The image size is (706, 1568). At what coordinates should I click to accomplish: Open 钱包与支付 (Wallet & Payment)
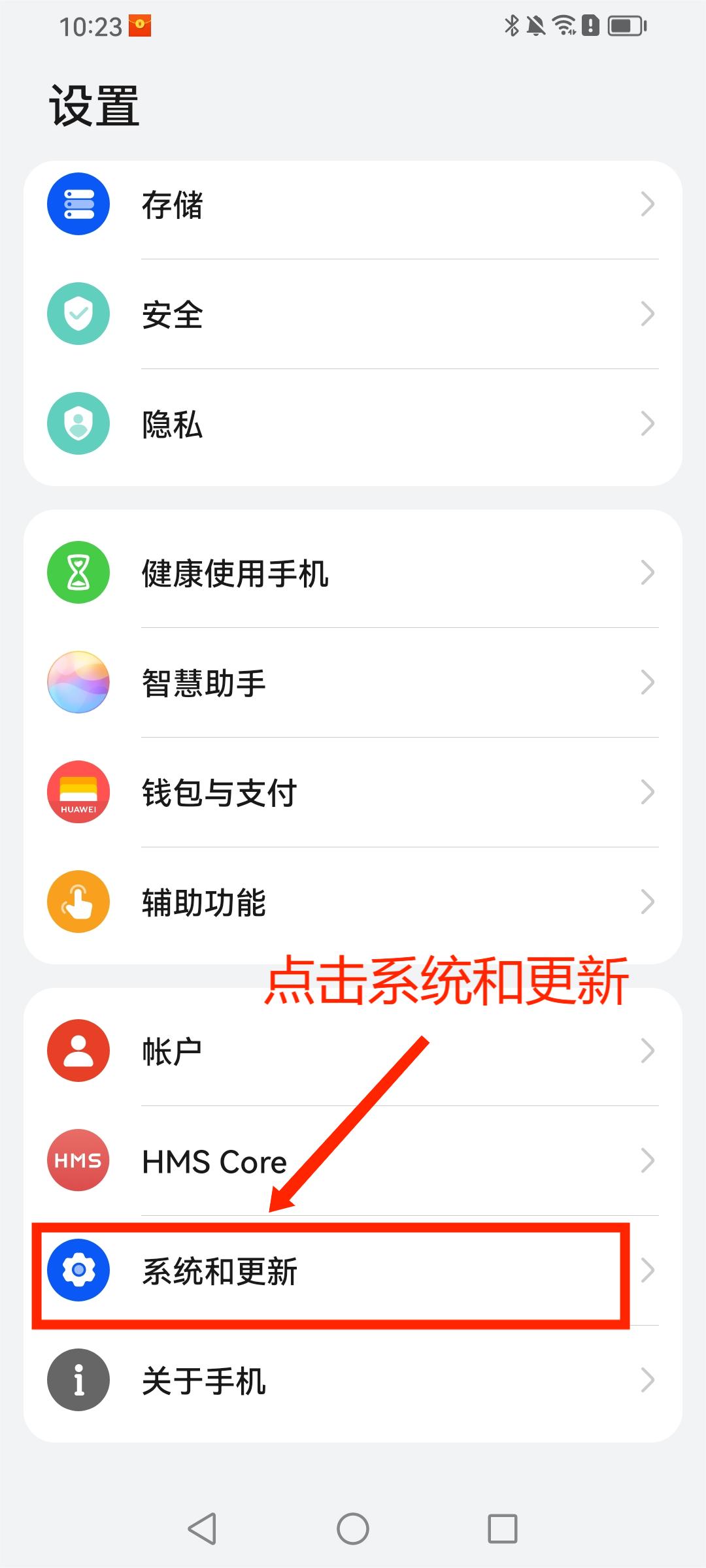click(353, 792)
